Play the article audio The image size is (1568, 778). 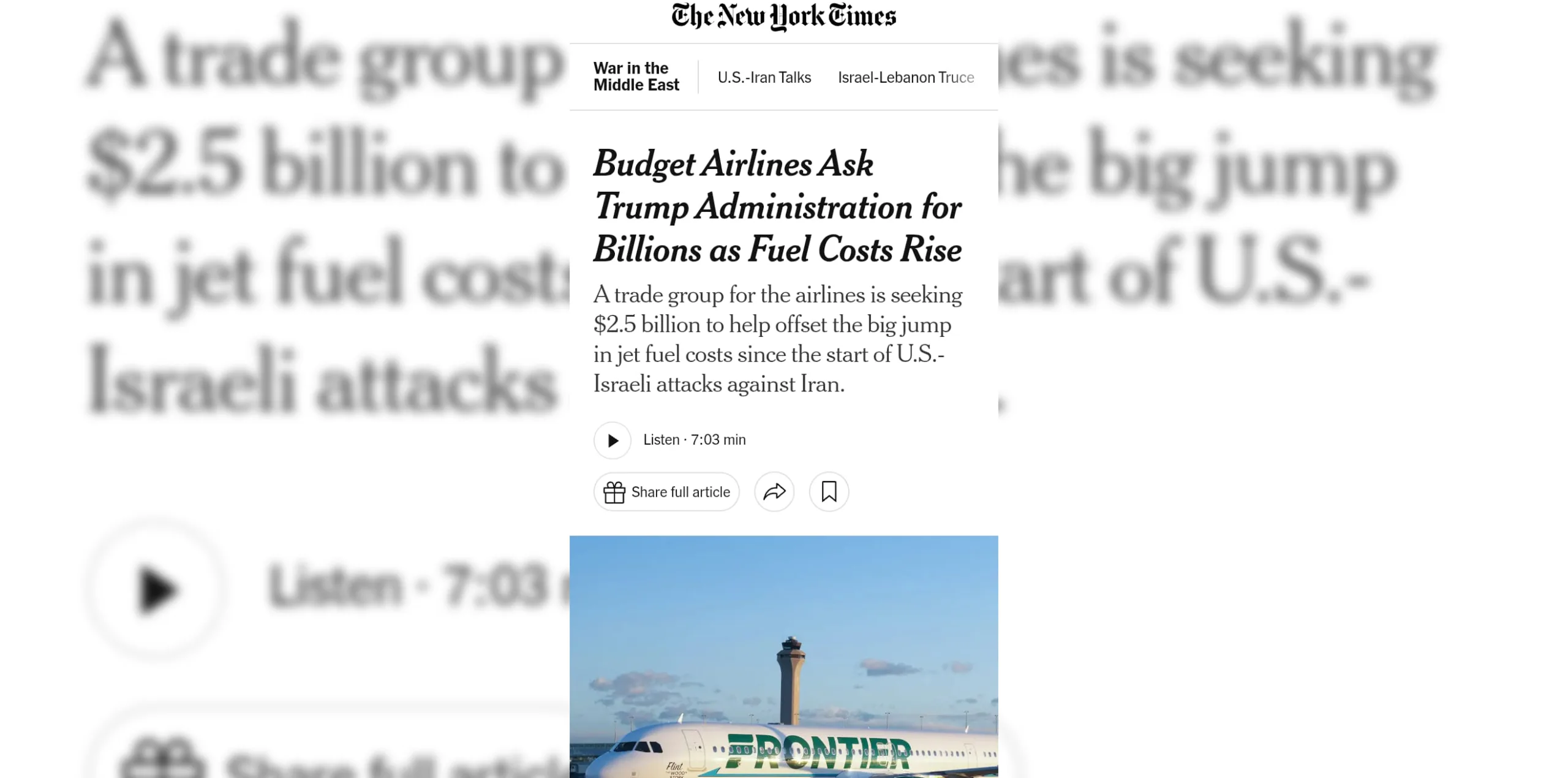(612, 440)
